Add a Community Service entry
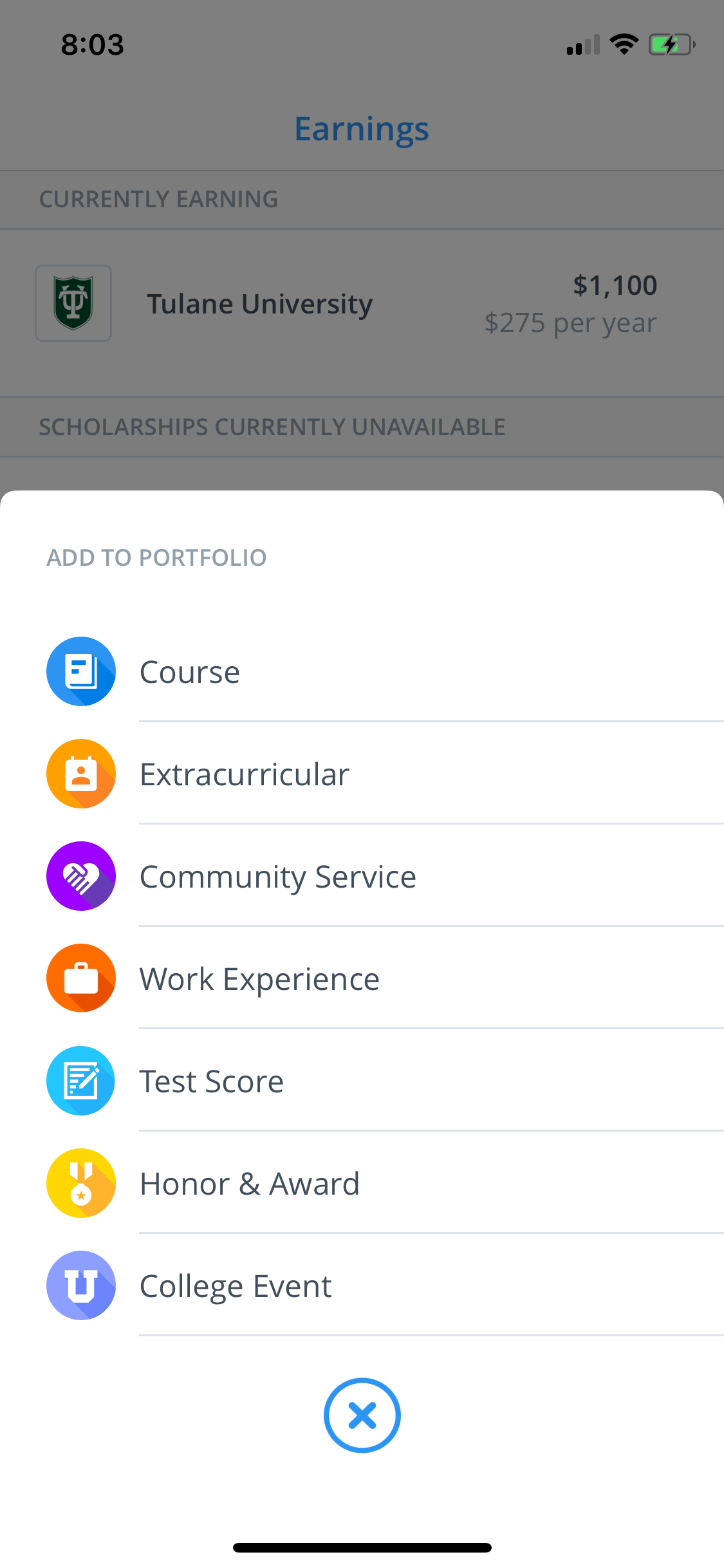Screen dimensions: 724x1568 tap(362, 876)
